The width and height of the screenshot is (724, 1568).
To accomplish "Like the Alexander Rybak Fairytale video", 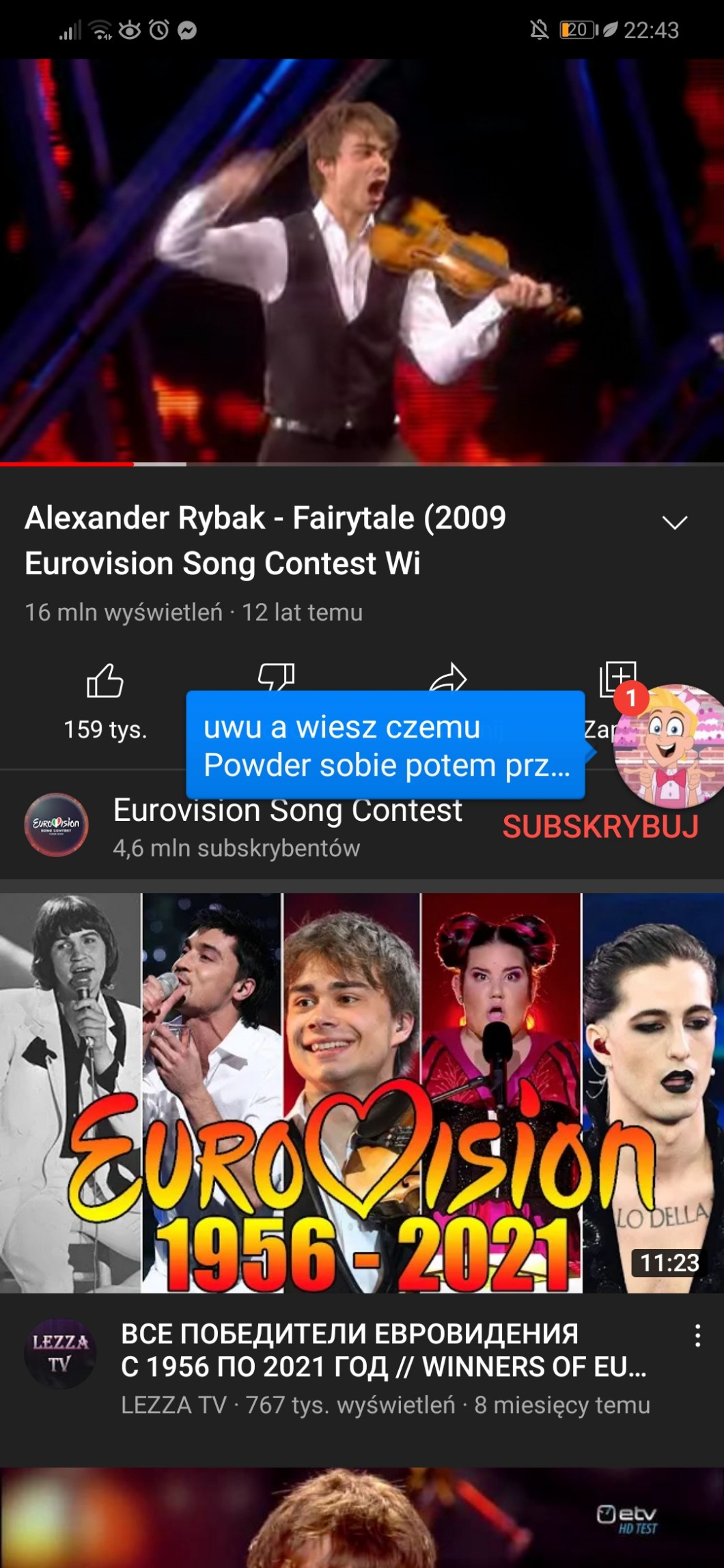I will pyautogui.click(x=105, y=681).
